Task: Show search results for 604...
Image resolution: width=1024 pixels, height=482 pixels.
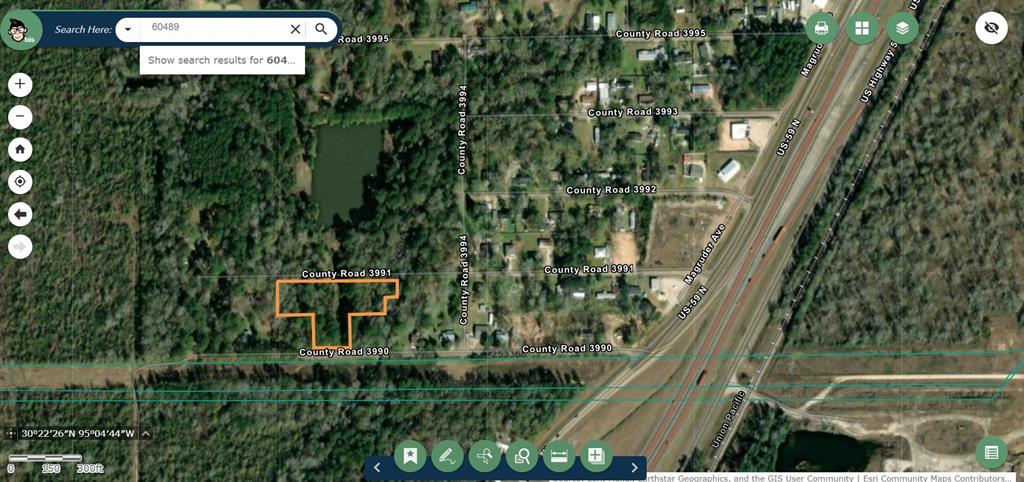Action: click(222, 60)
